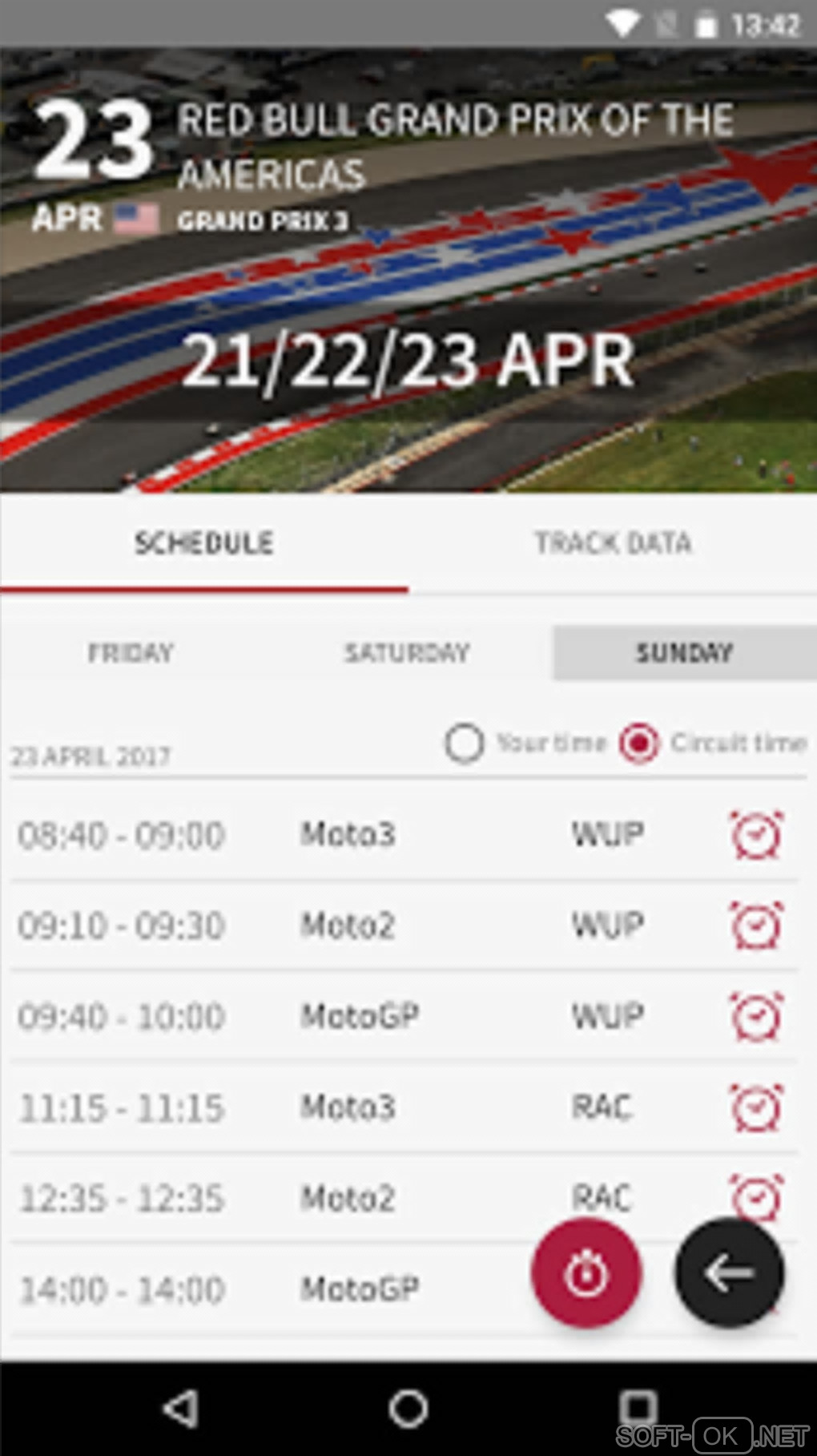Image resolution: width=817 pixels, height=1456 pixels.
Task: Set alarm for 12:35 Moto2 race
Action: click(x=757, y=1192)
